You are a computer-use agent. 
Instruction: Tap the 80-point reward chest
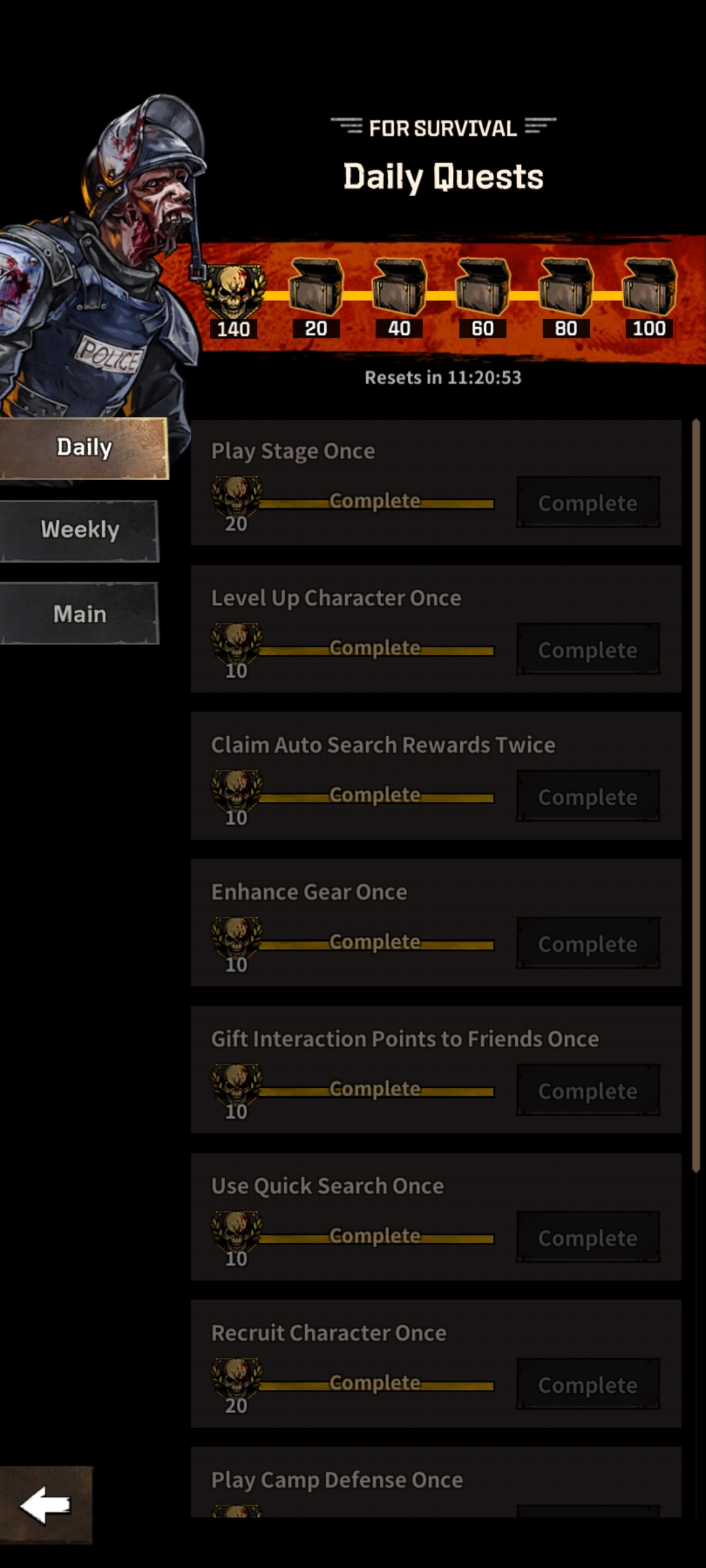tap(565, 287)
